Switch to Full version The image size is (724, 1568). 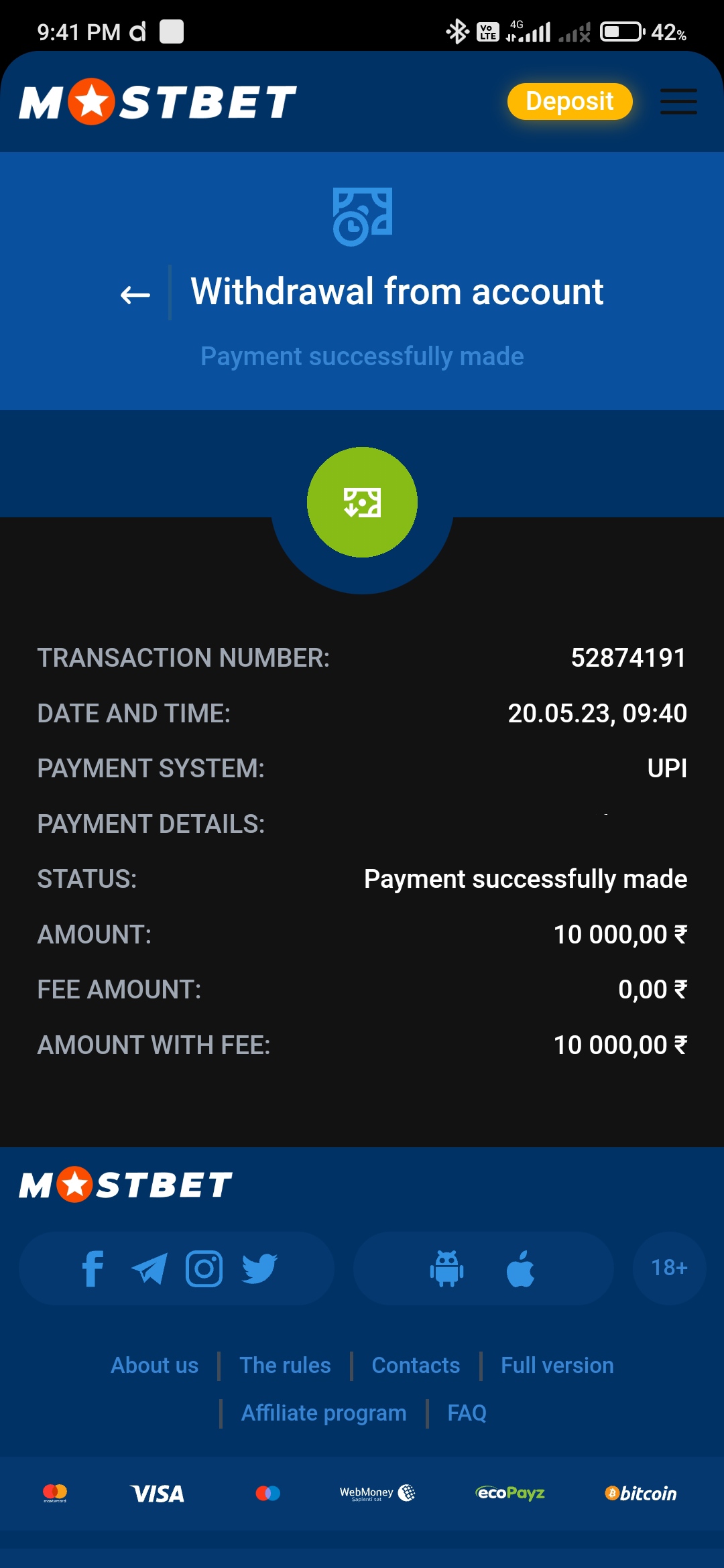[x=558, y=1365]
